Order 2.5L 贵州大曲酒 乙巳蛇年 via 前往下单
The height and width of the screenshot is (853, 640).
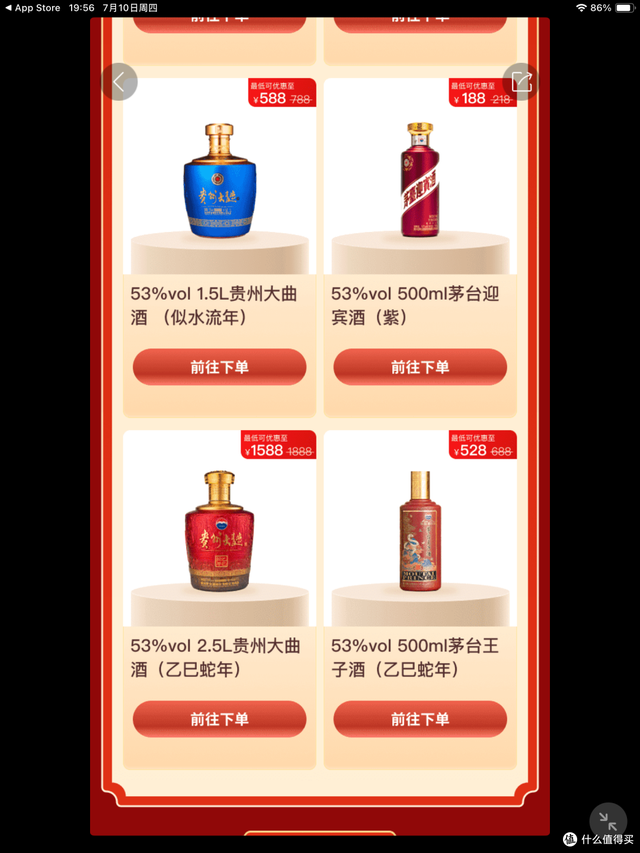[219, 719]
